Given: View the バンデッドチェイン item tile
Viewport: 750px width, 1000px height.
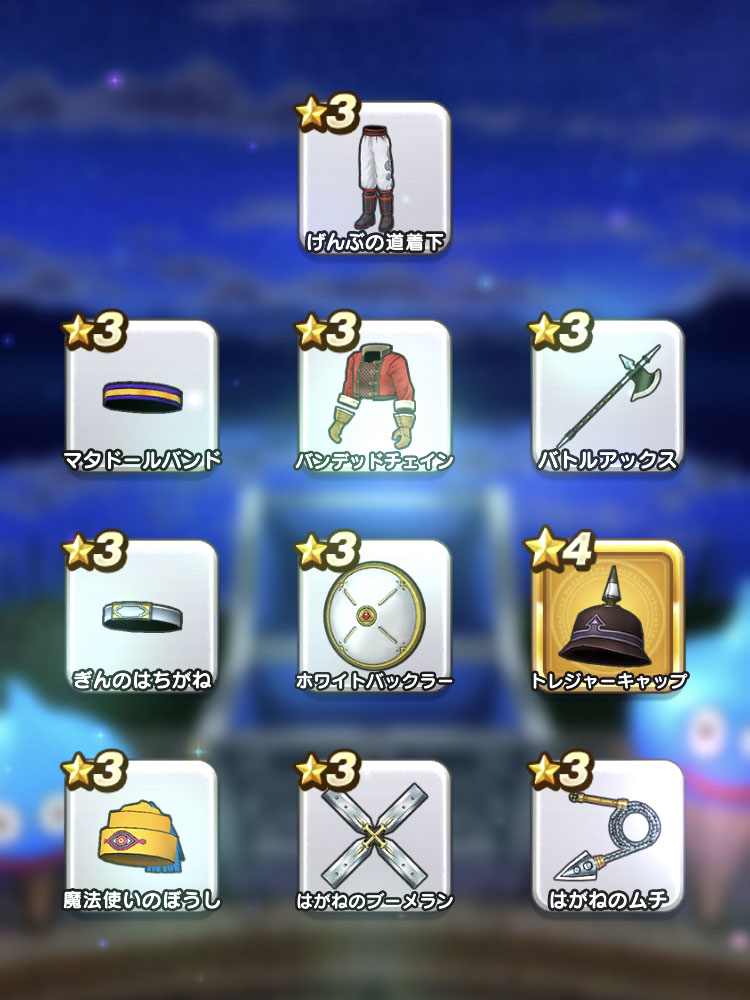Looking at the screenshot, I should (x=375, y=398).
